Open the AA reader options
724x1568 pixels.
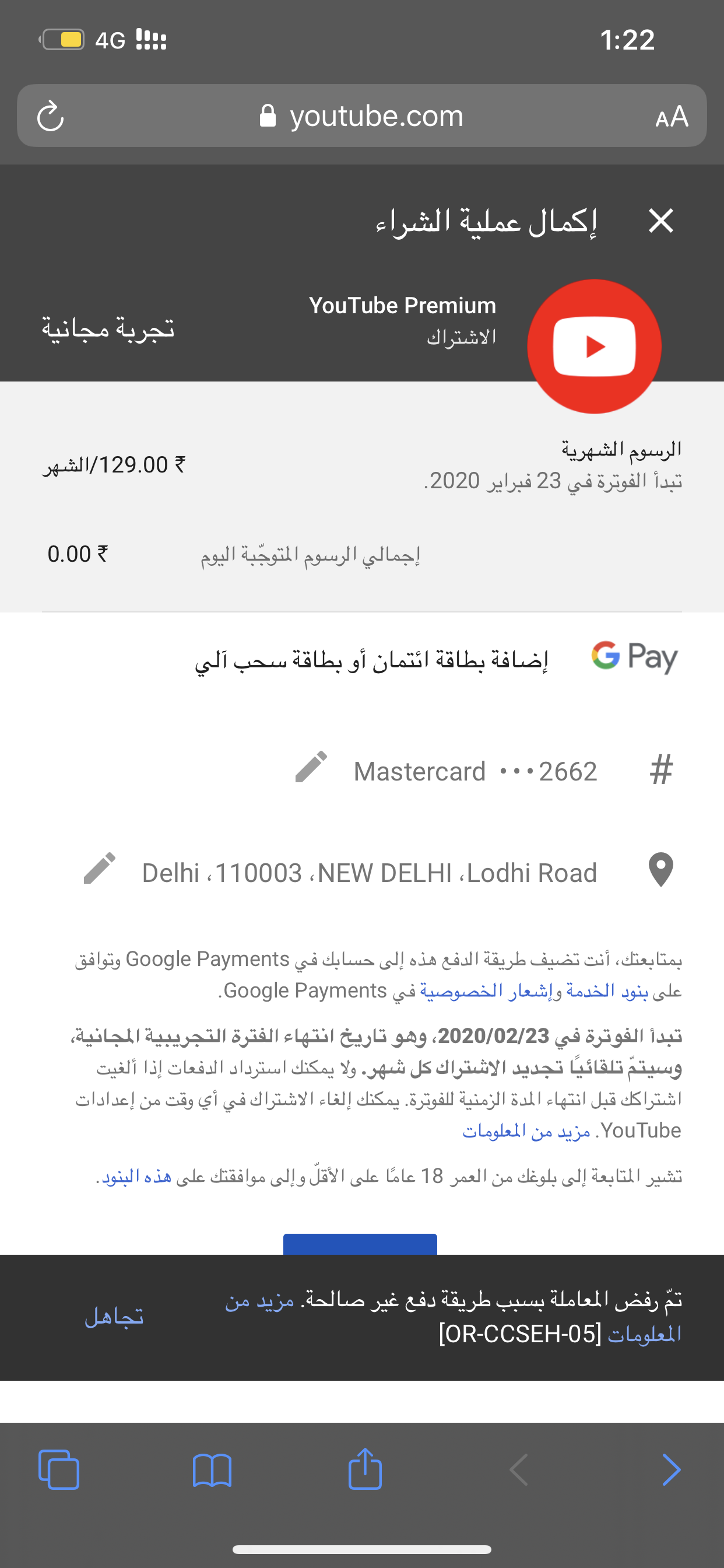pyautogui.click(x=672, y=116)
